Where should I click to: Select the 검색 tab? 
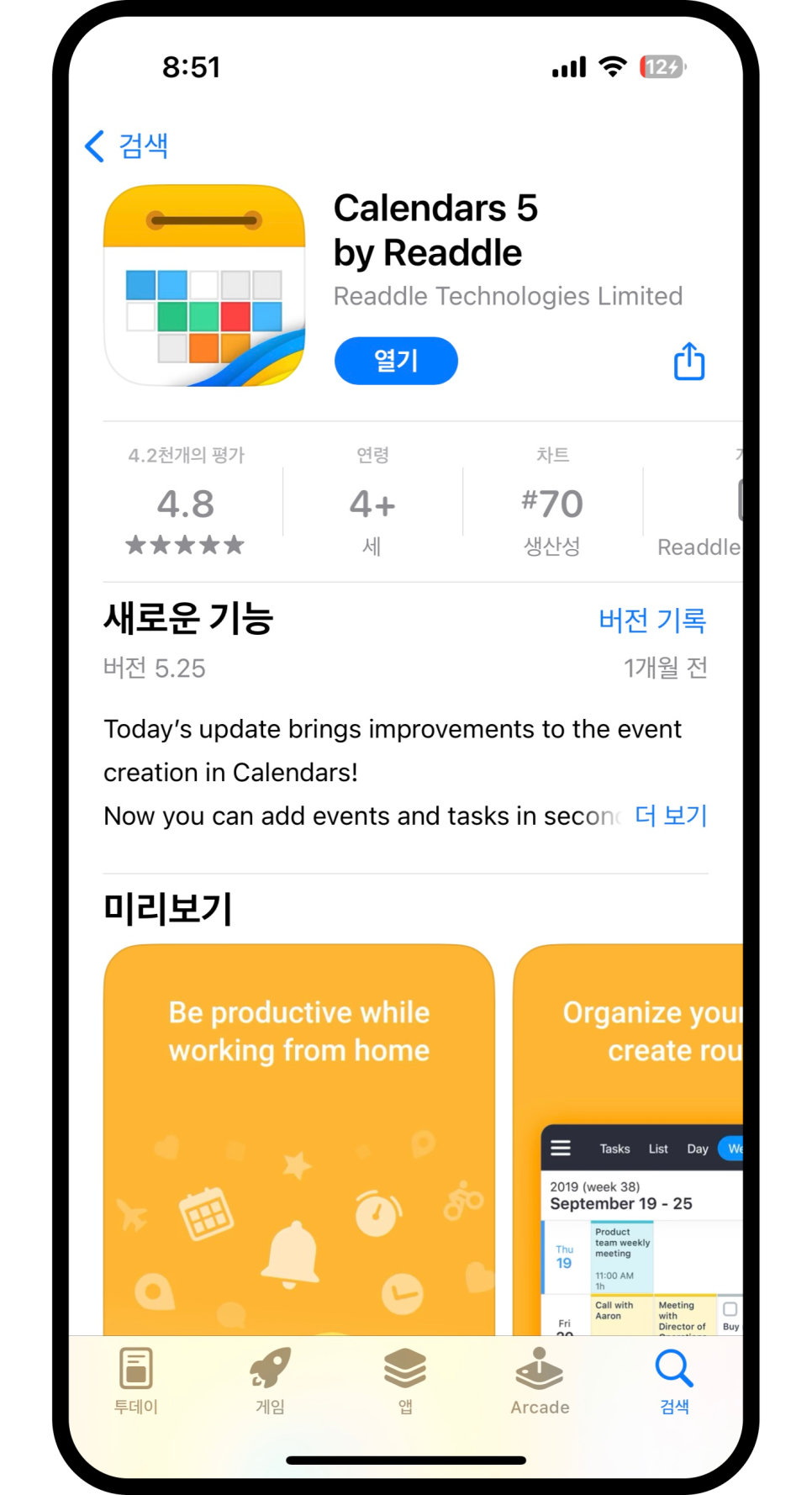click(674, 1379)
